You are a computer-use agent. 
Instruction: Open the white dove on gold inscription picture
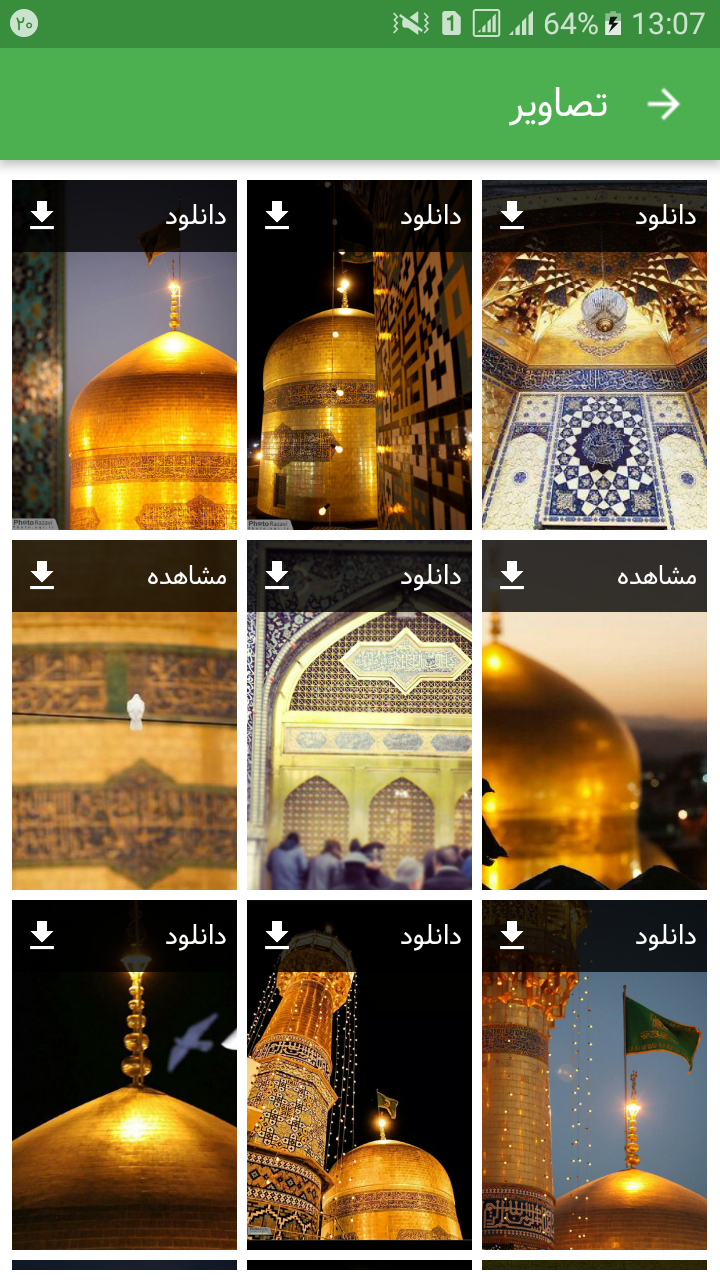[124, 750]
